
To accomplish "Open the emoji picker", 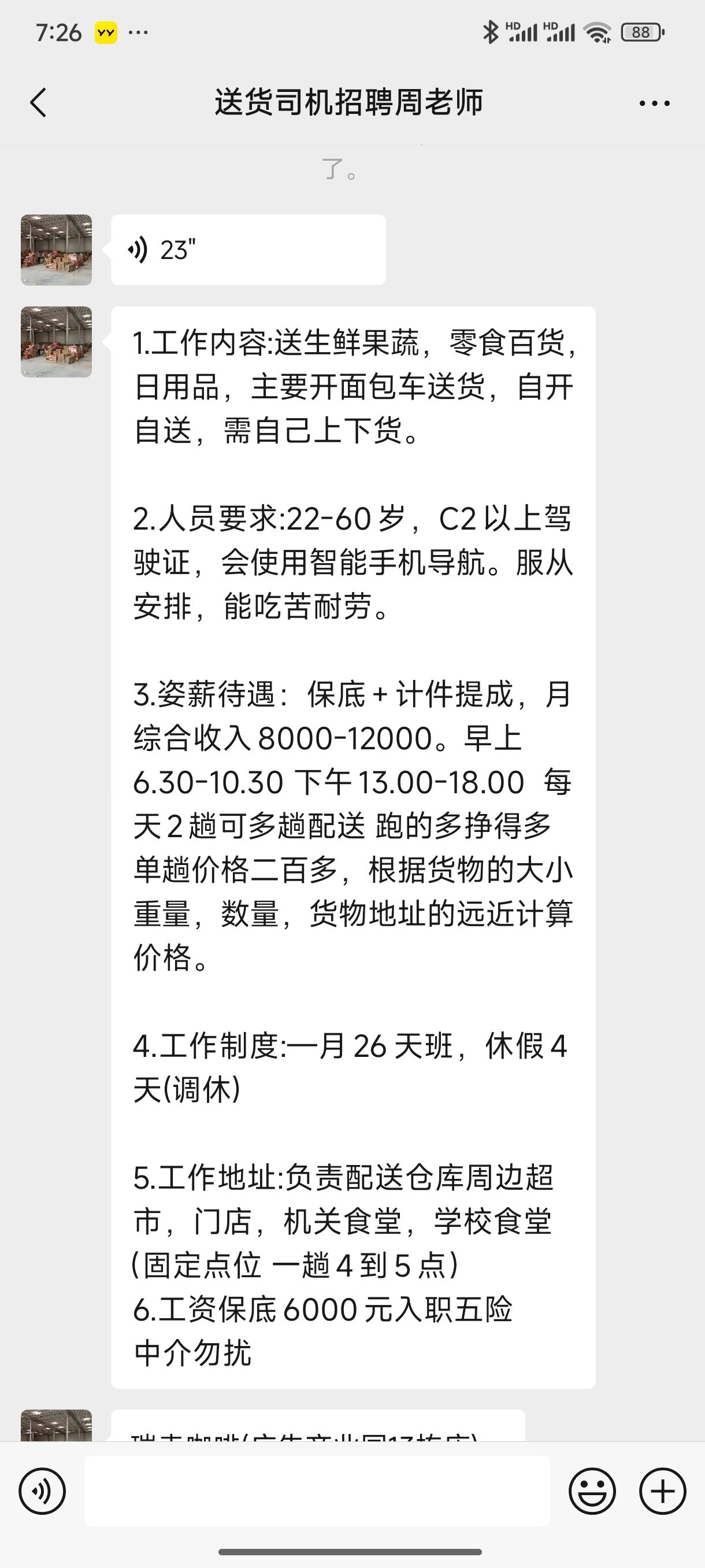I will [x=592, y=1491].
